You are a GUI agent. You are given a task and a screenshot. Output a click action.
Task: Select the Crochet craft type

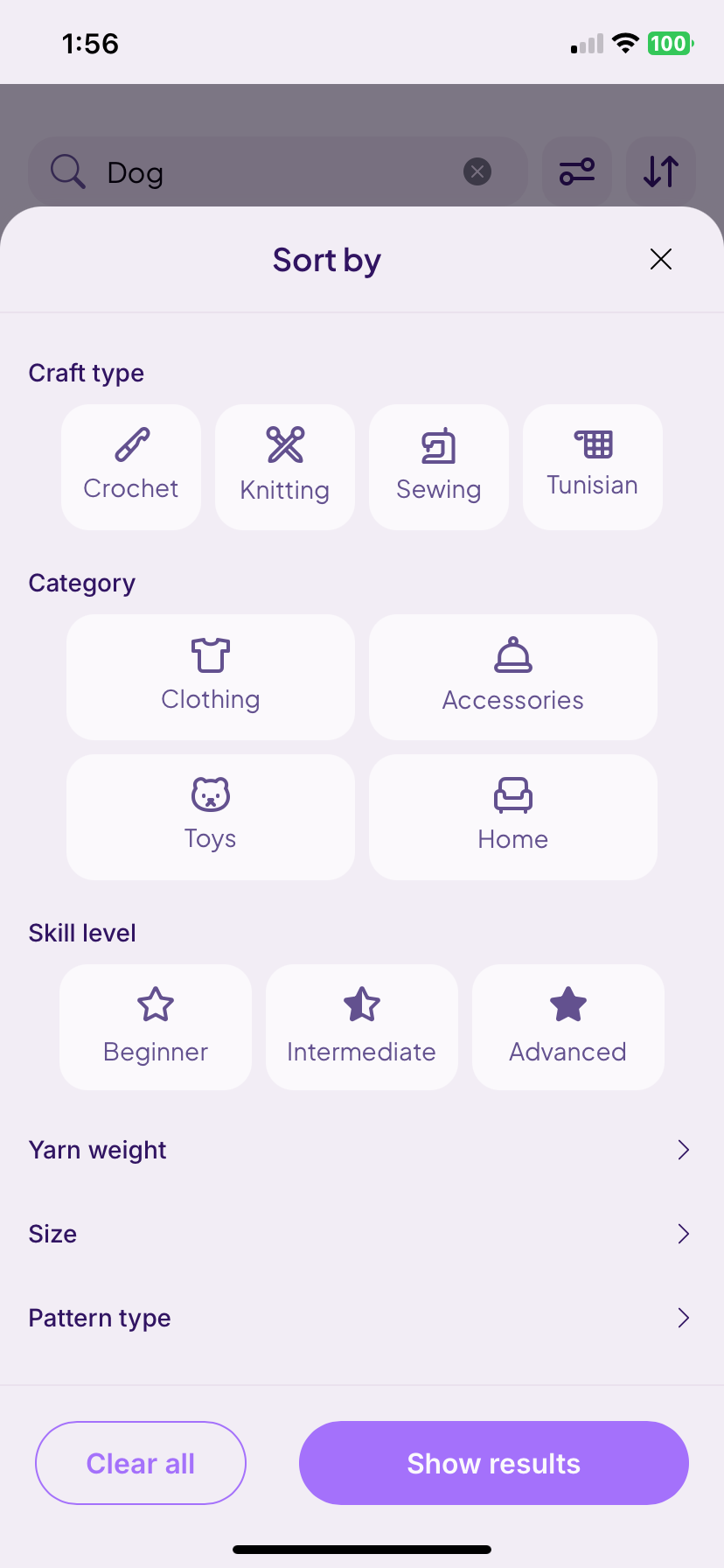click(131, 467)
